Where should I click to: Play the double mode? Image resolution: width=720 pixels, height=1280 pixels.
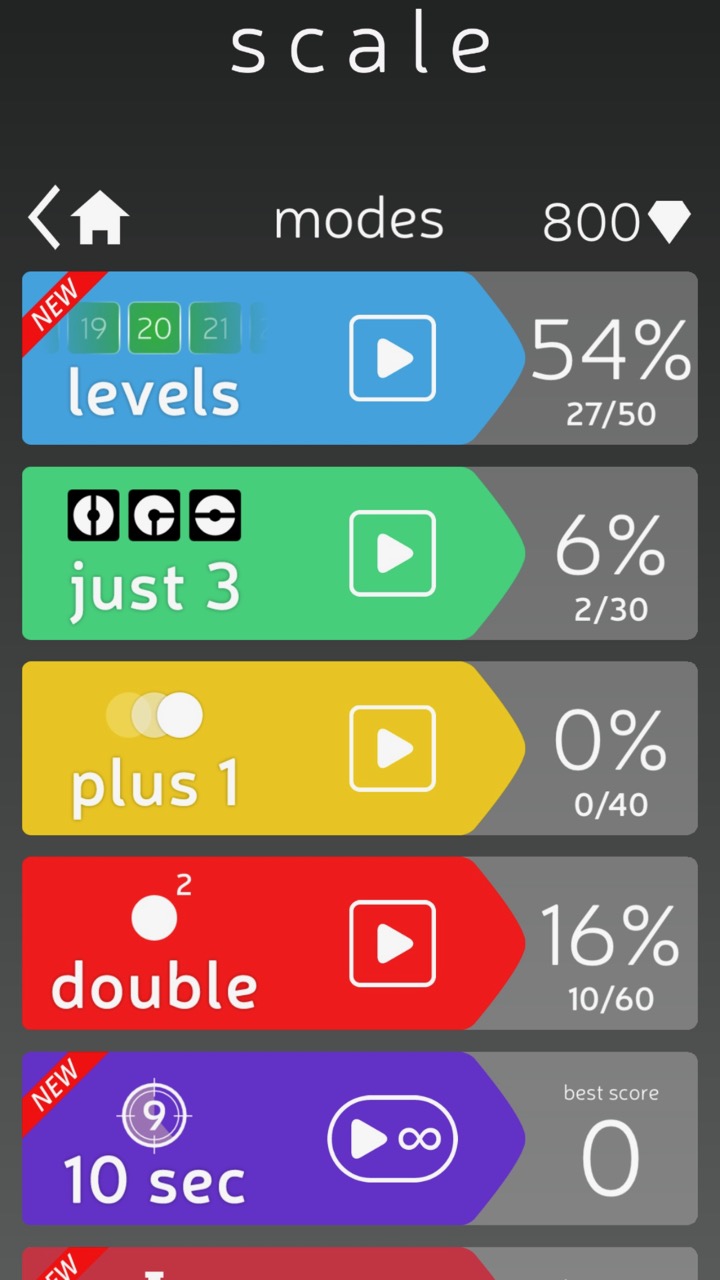point(392,943)
